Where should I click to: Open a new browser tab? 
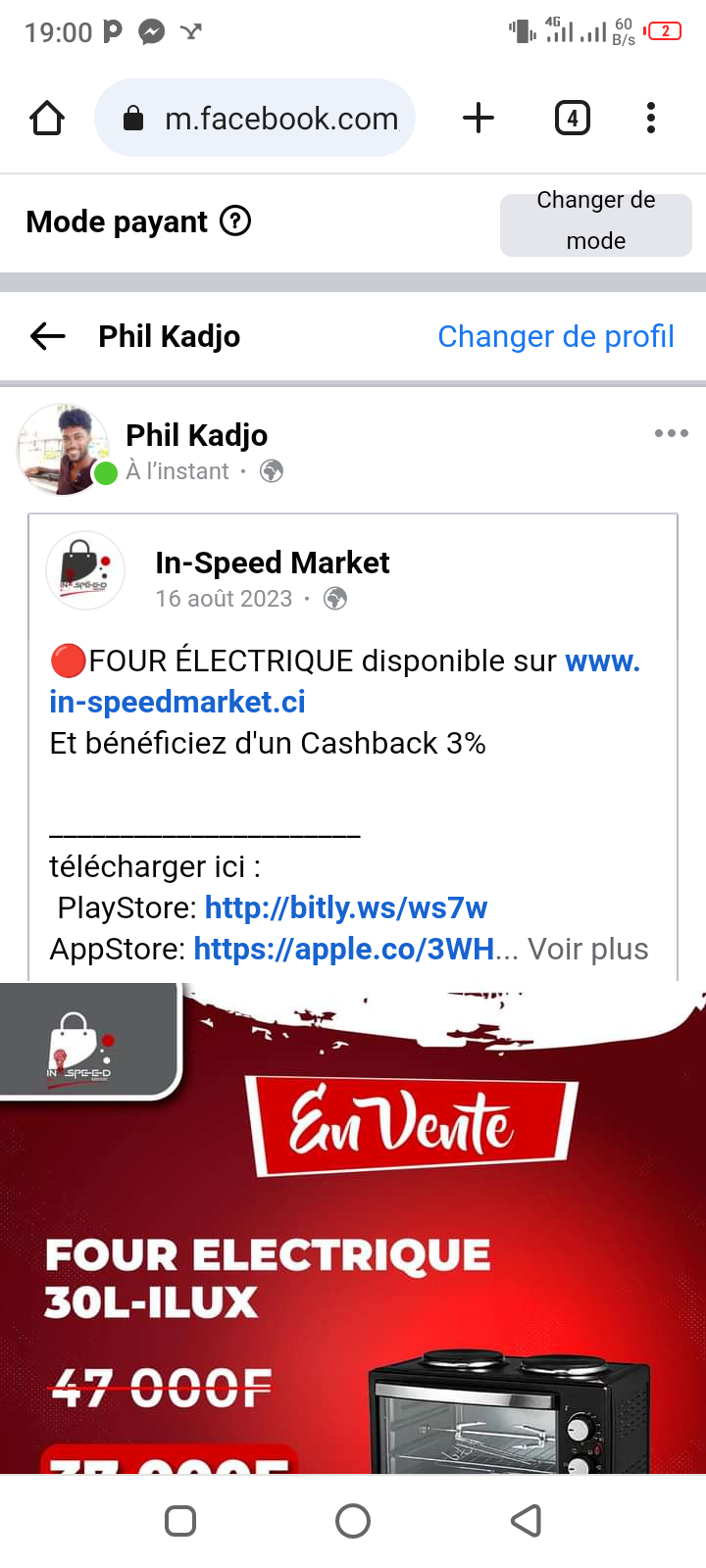coord(478,119)
